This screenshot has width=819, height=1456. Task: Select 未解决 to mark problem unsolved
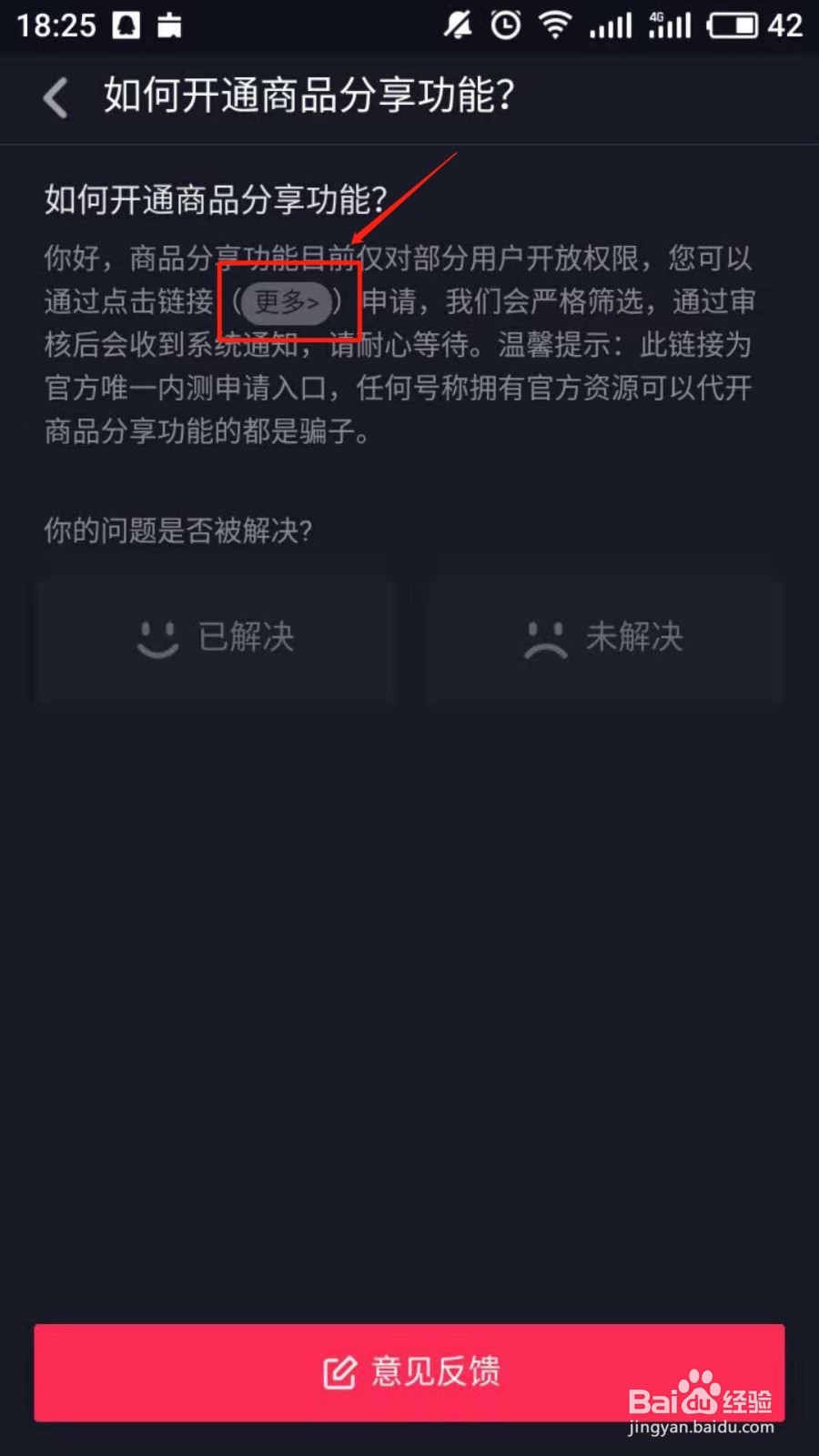[604, 639]
